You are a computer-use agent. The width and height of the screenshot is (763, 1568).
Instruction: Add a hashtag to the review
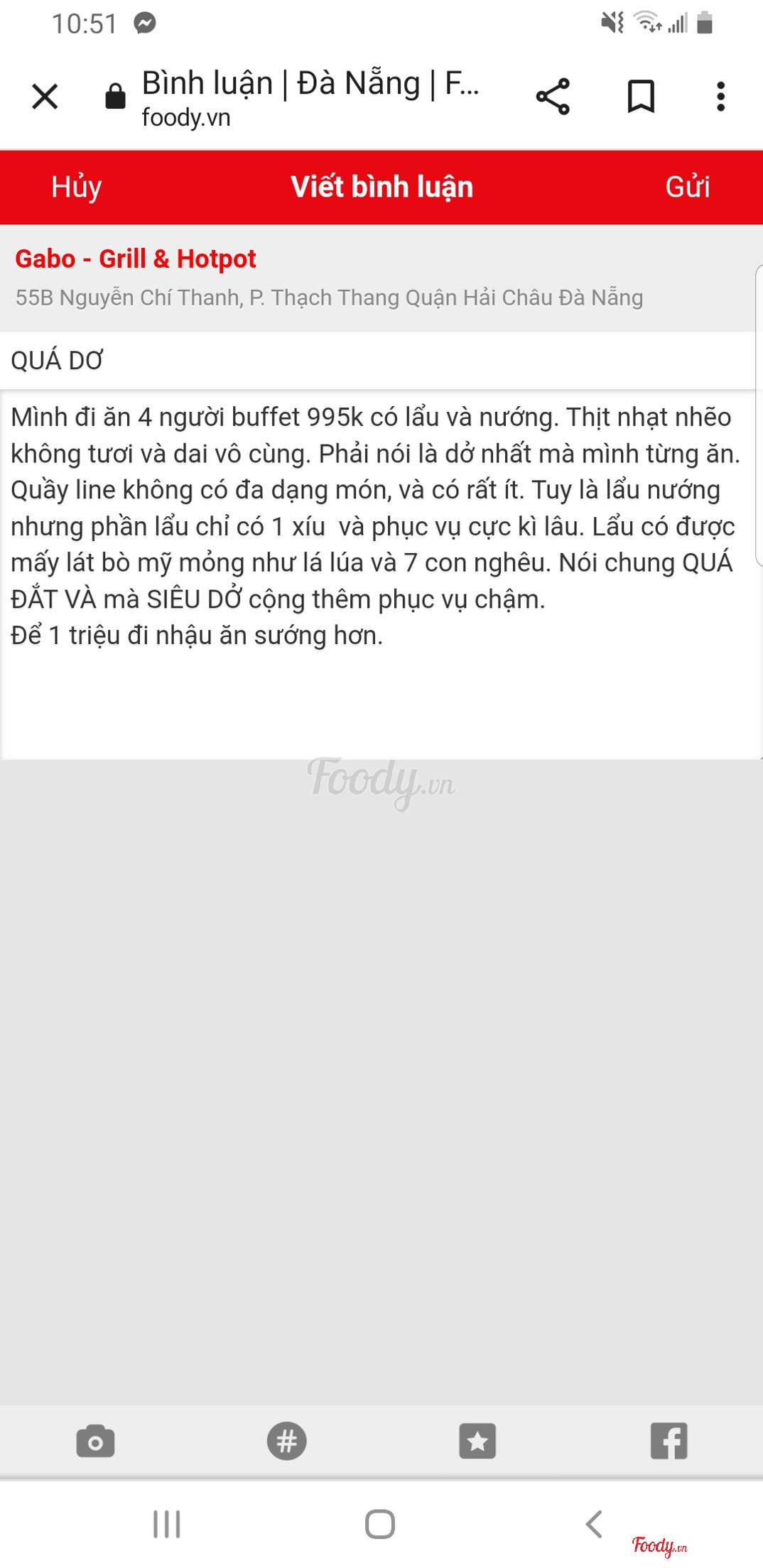286,1441
